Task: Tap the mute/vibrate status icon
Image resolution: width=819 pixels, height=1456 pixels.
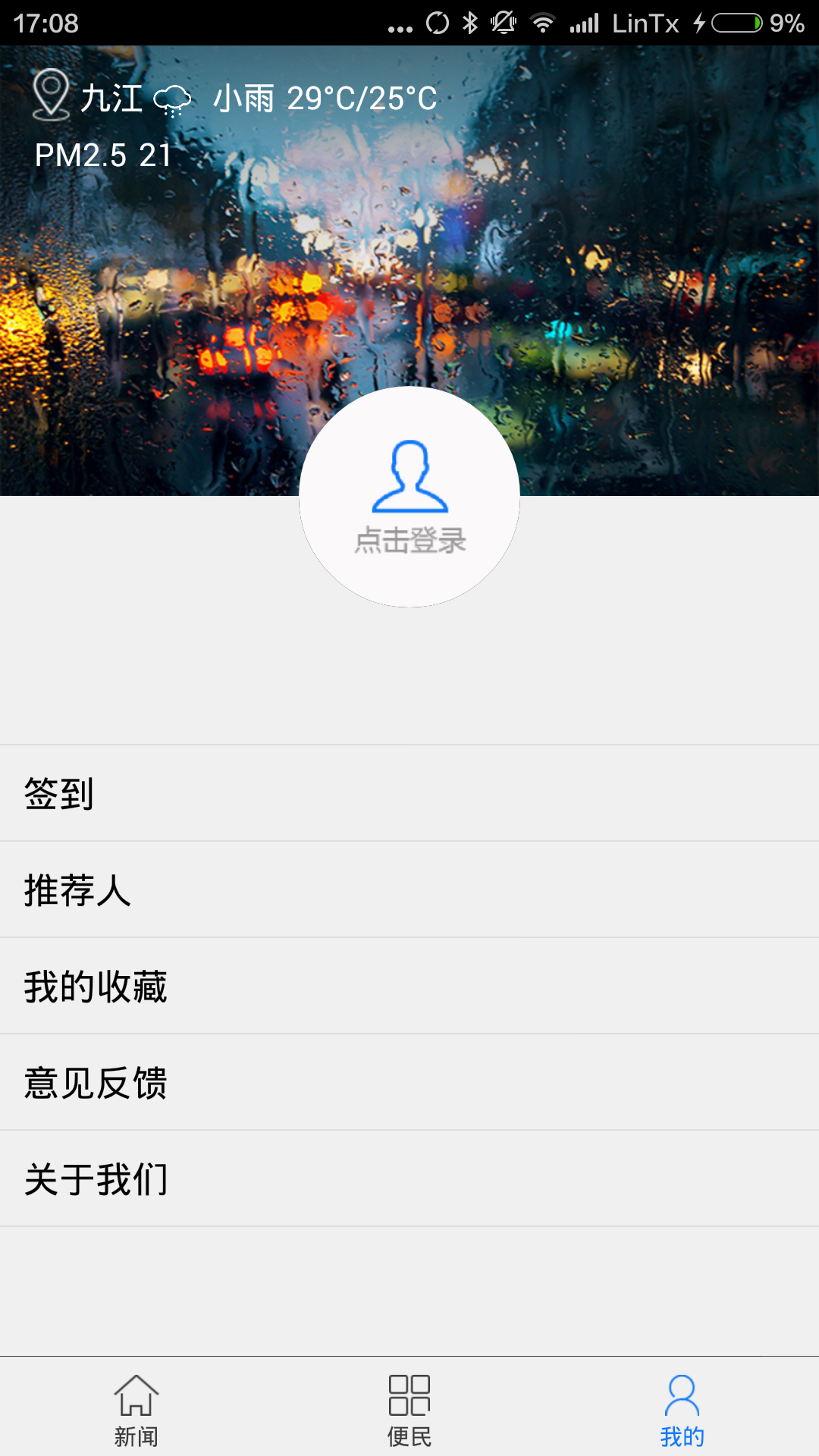Action: coord(503,21)
